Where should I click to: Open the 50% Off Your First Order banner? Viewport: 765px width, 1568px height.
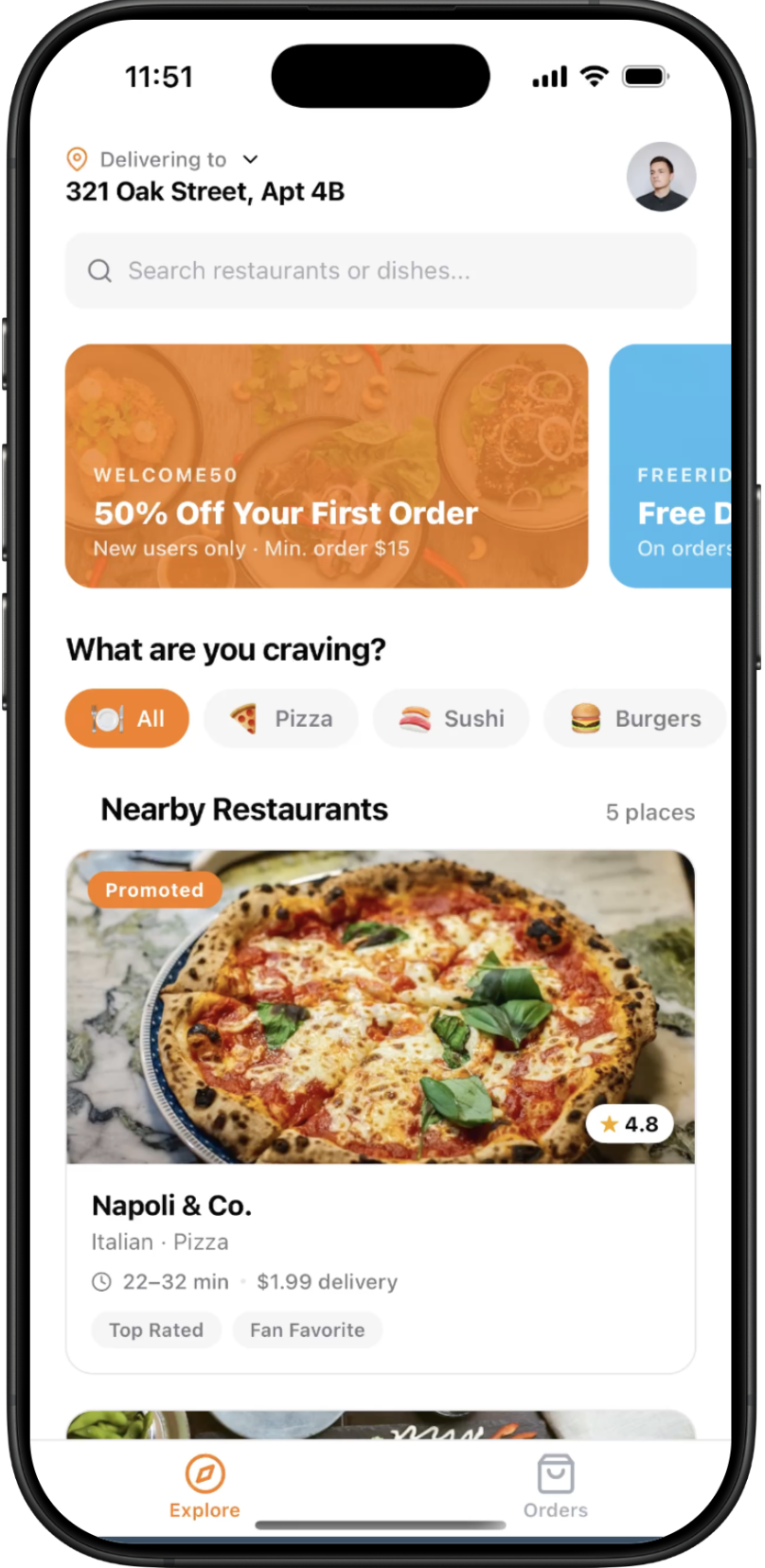tap(326, 466)
